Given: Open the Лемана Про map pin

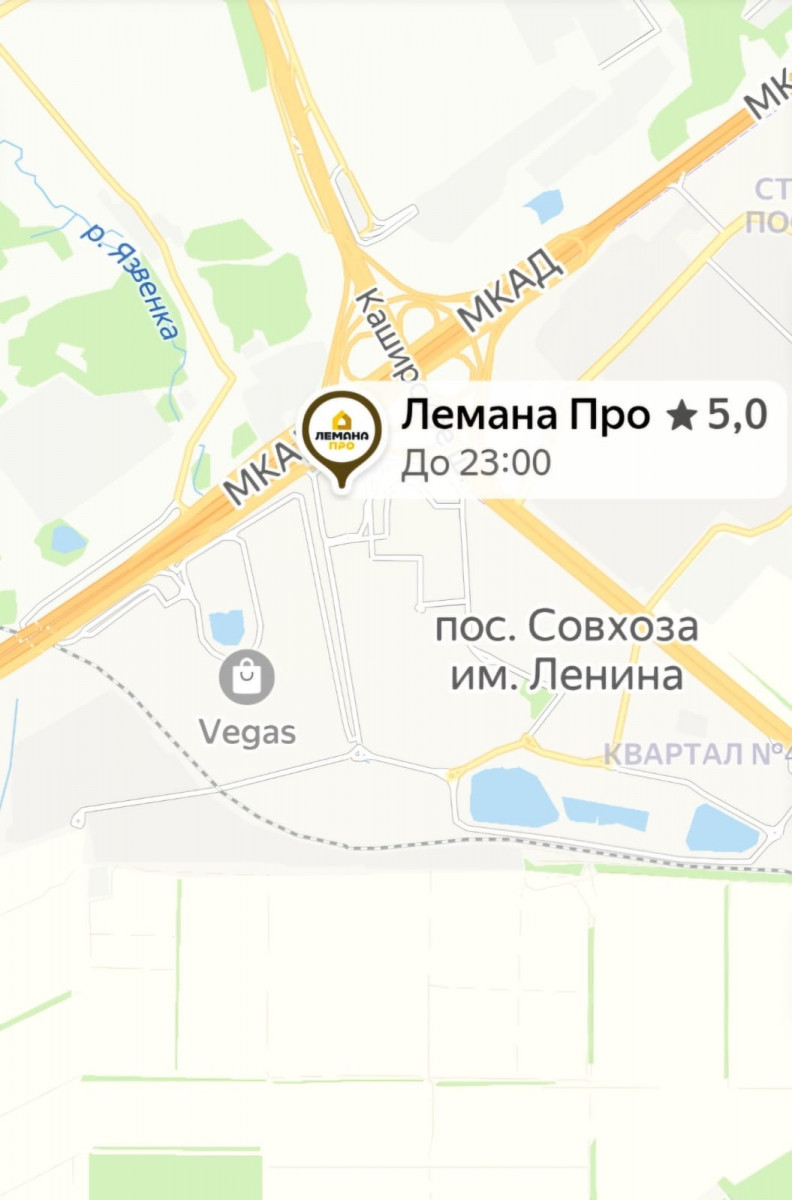Looking at the screenshot, I should (x=342, y=435).
